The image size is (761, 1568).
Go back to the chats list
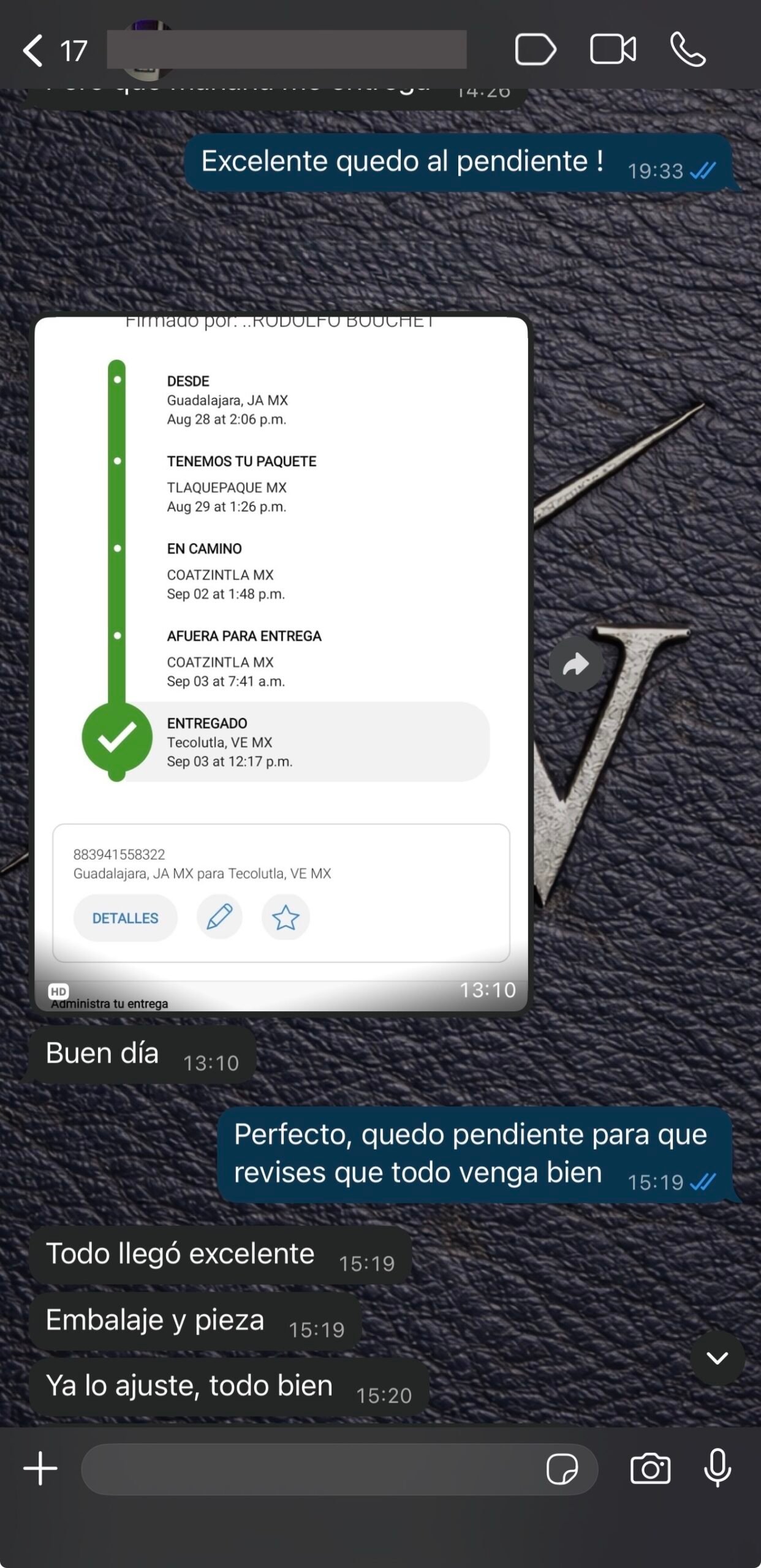point(34,50)
